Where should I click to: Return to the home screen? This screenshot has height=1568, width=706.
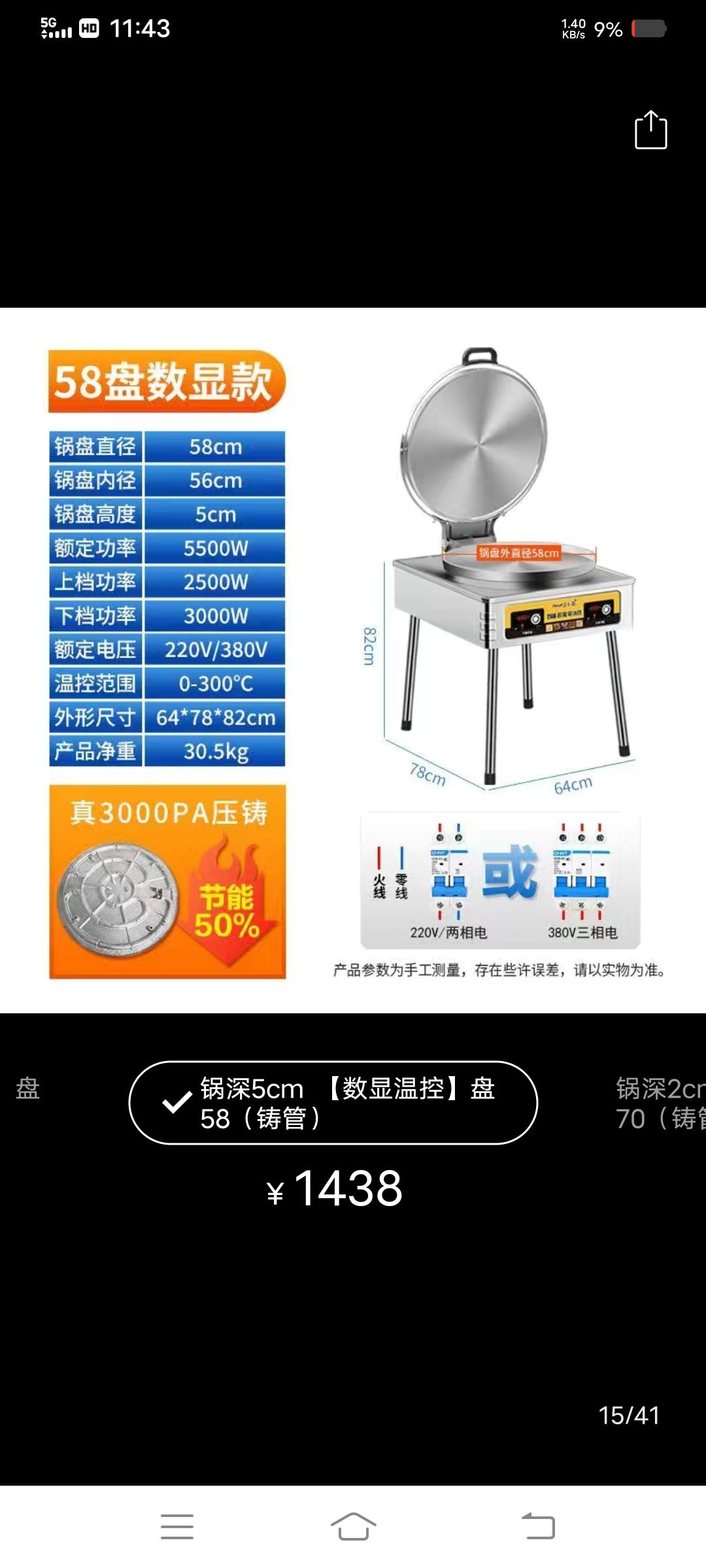pyautogui.click(x=353, y=1527)
